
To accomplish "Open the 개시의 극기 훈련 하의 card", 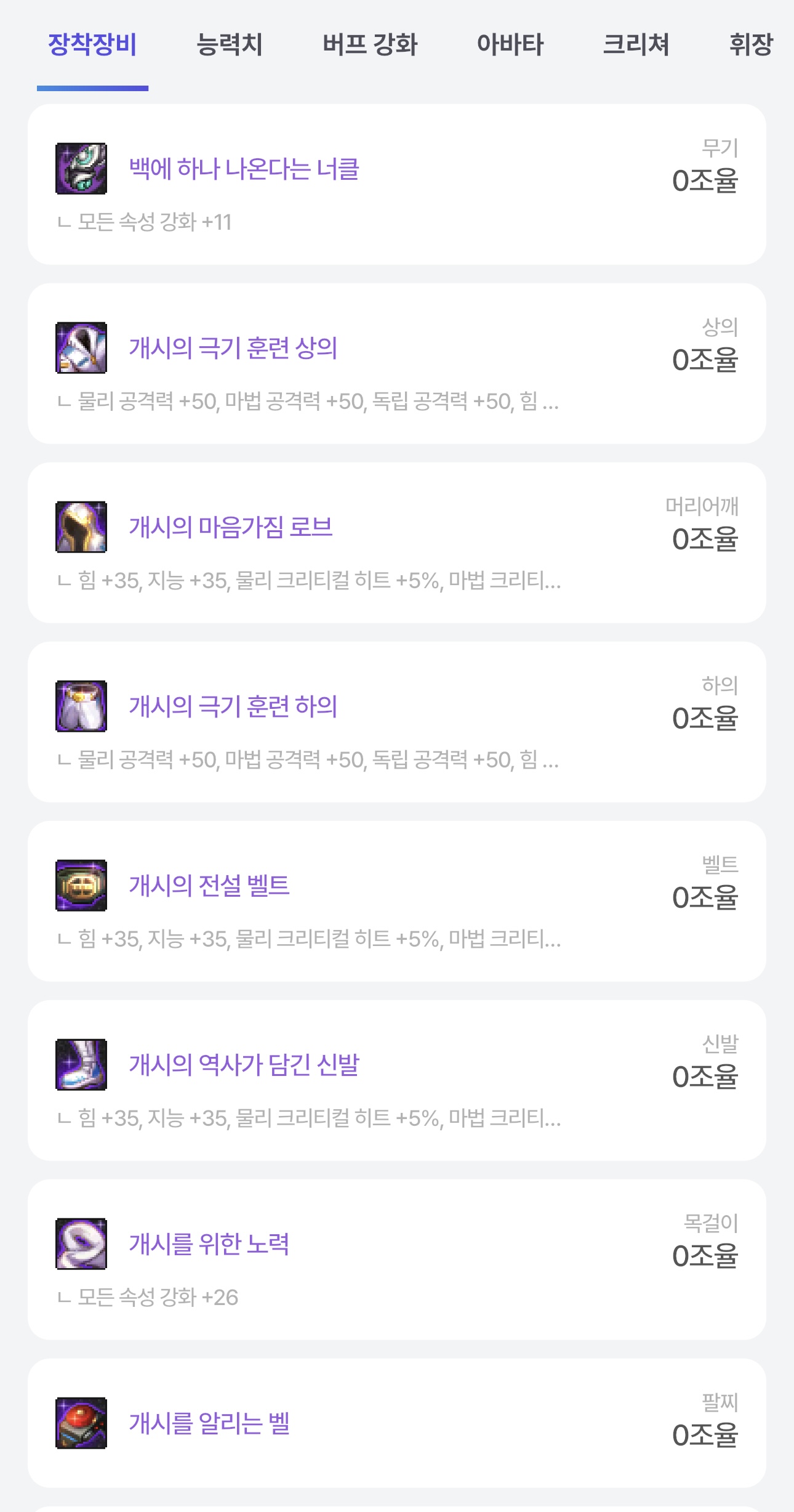I will (x=396, y=721).
